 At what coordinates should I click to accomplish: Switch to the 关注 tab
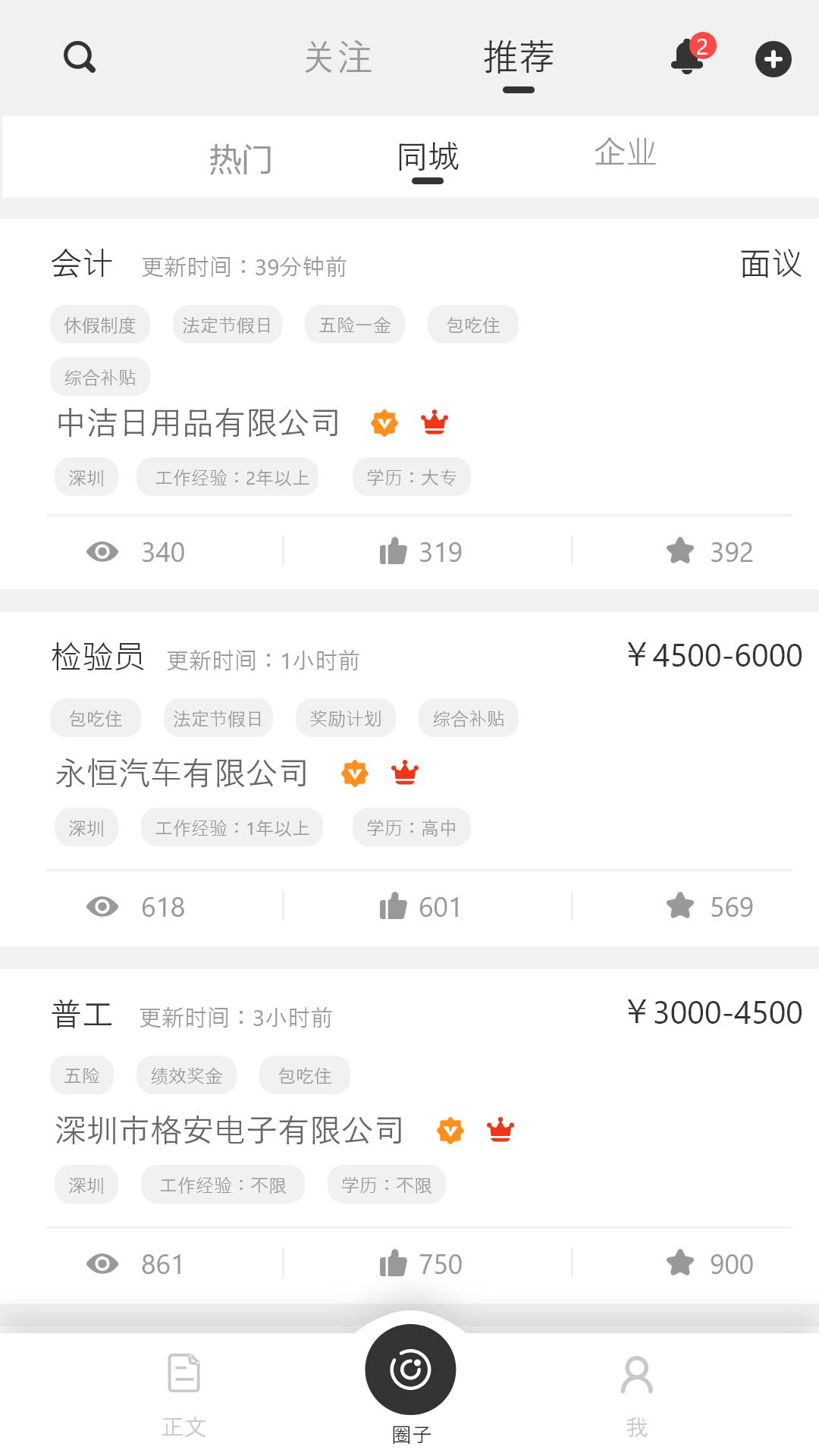pyautogui.click(x=338, y=58)
